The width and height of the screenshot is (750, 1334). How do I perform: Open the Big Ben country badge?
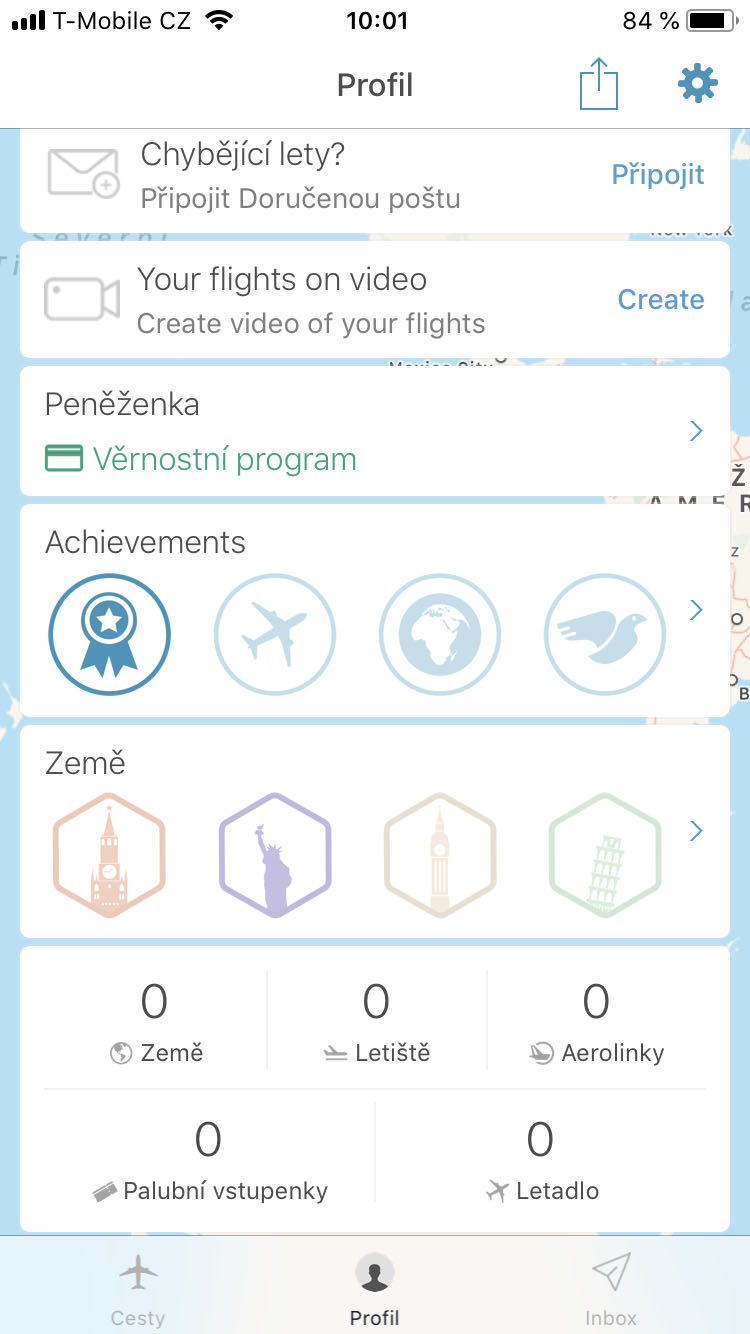(440, 855)
